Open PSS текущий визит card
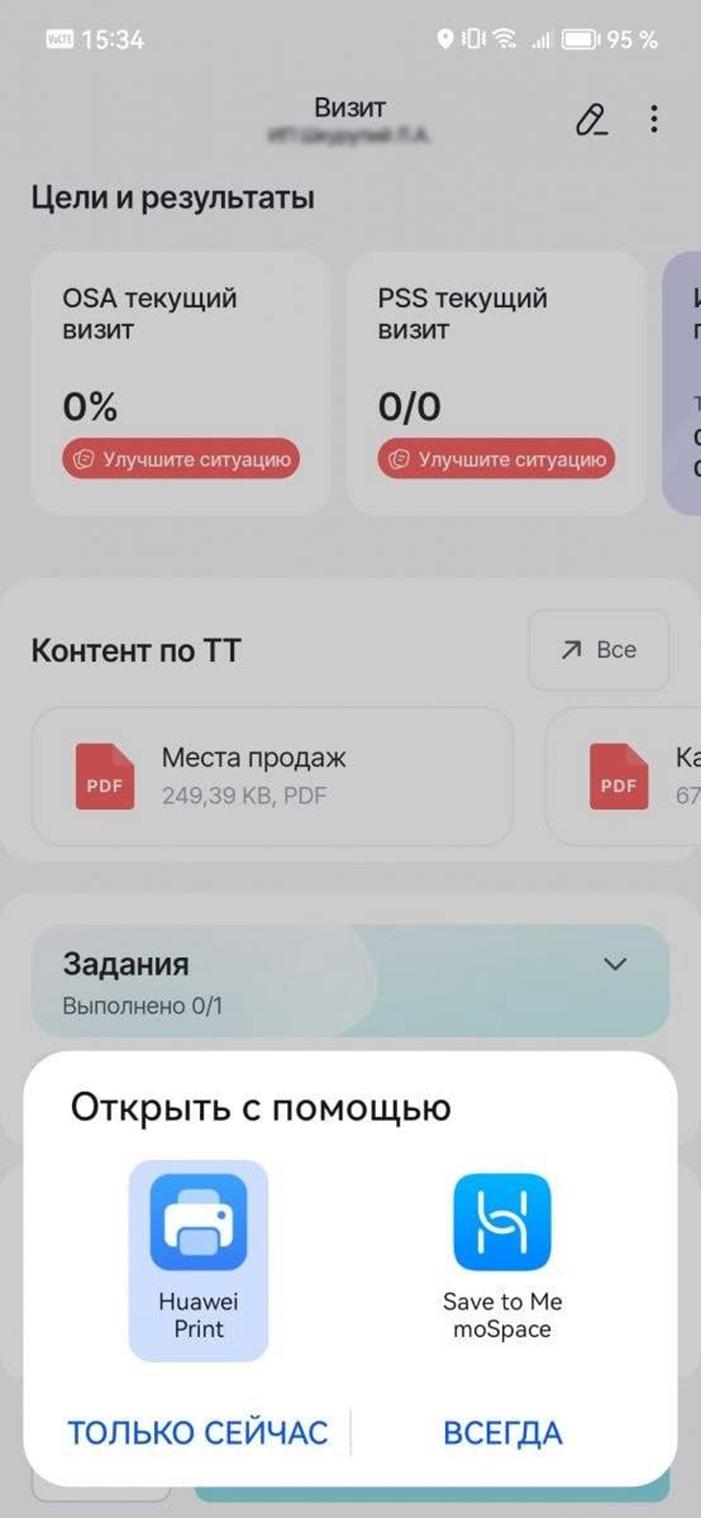 click(496, 380)
